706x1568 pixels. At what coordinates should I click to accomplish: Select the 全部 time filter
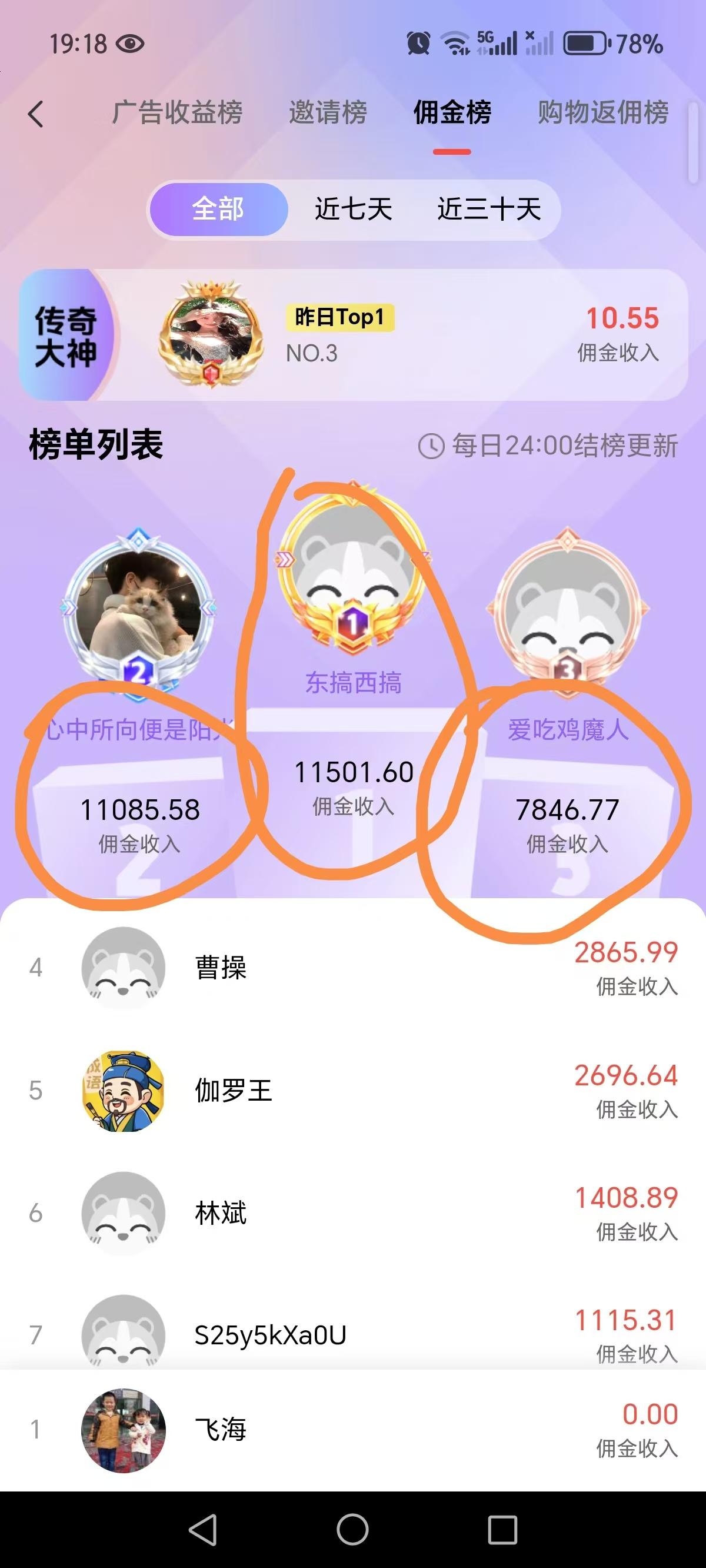coord(218,210)
